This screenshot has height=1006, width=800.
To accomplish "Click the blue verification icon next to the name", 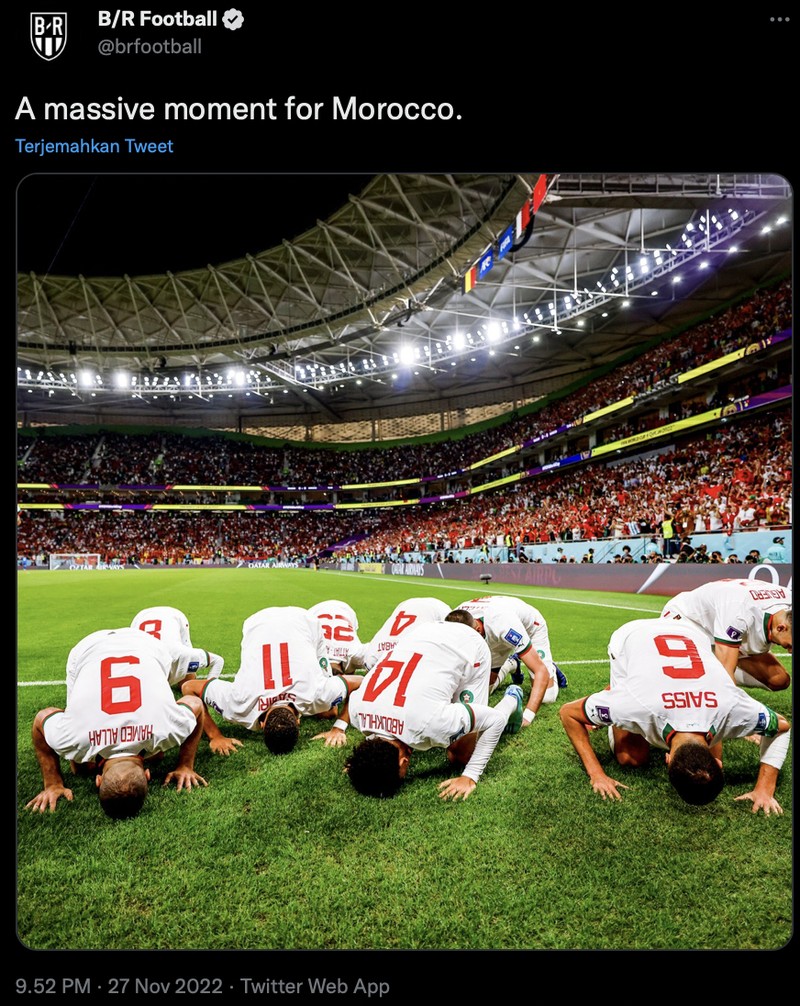I will [x=232, y=17].
